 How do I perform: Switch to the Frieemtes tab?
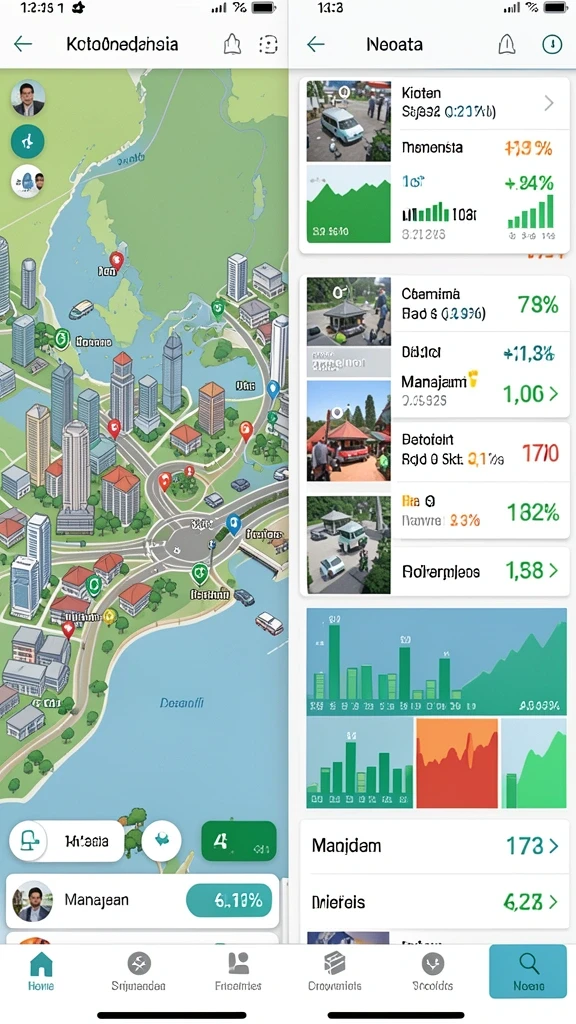click(x=238, y=972)
